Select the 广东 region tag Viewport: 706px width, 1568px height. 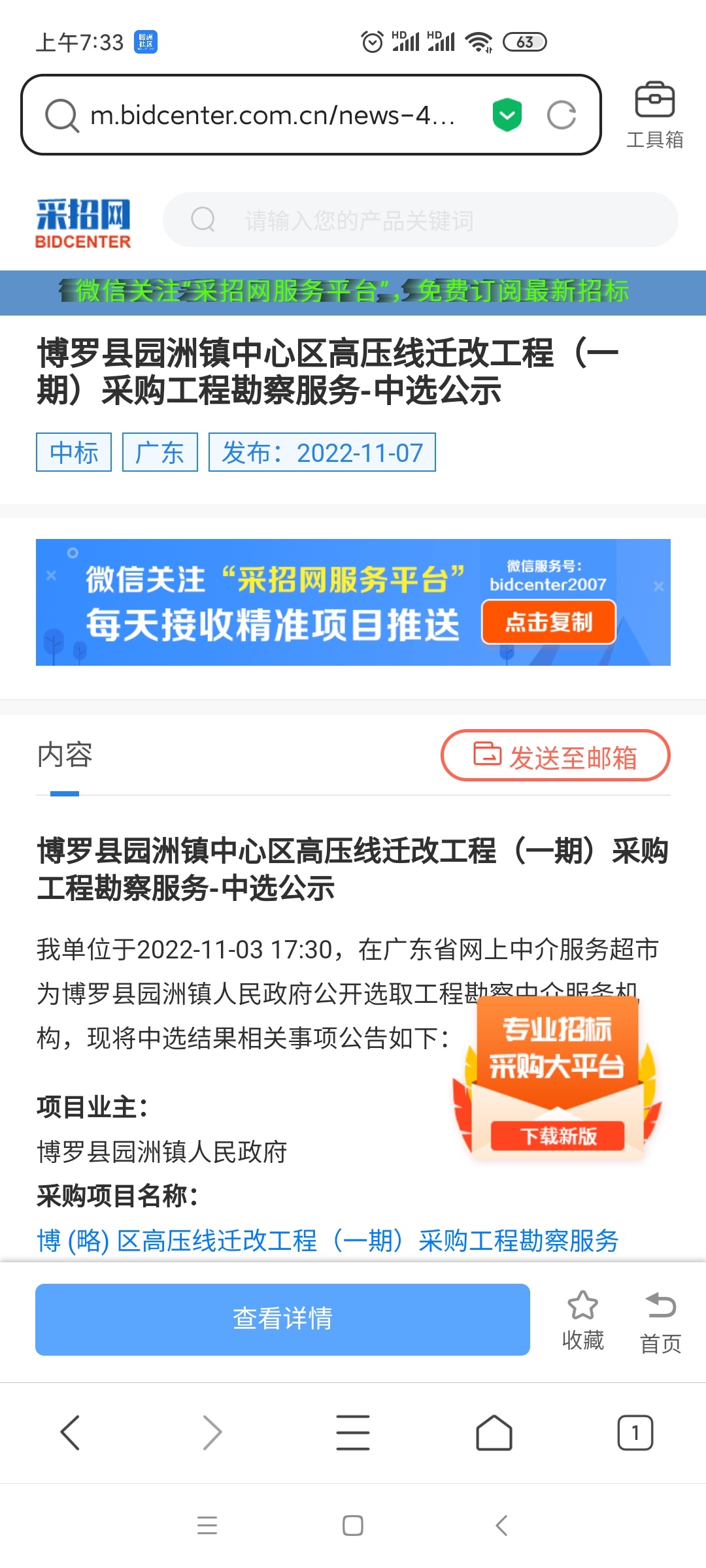(160, 452)
